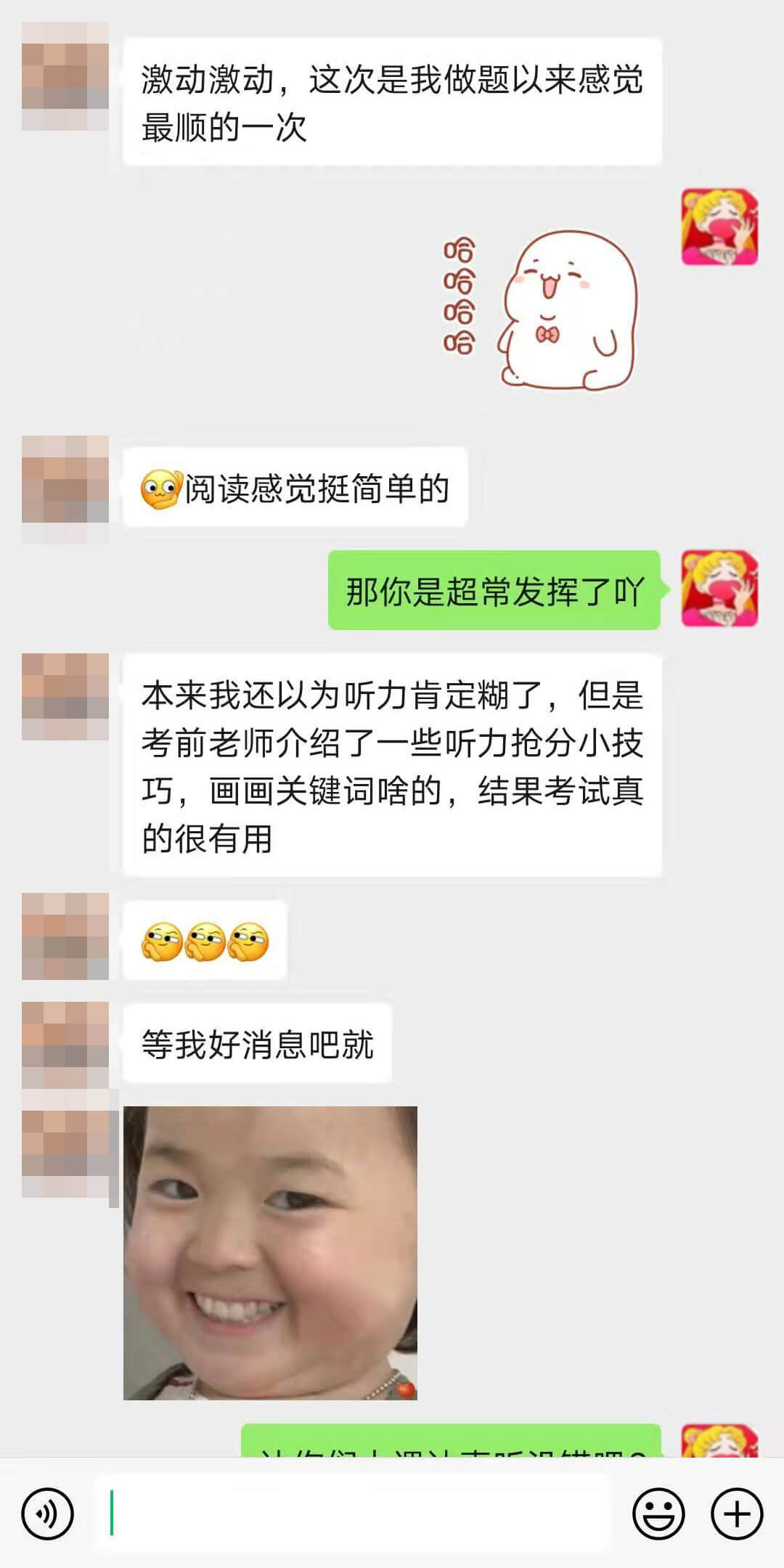Open the smiling child photo message
The width and height of the screenshot is (784, 1568).
(270, 1253)
